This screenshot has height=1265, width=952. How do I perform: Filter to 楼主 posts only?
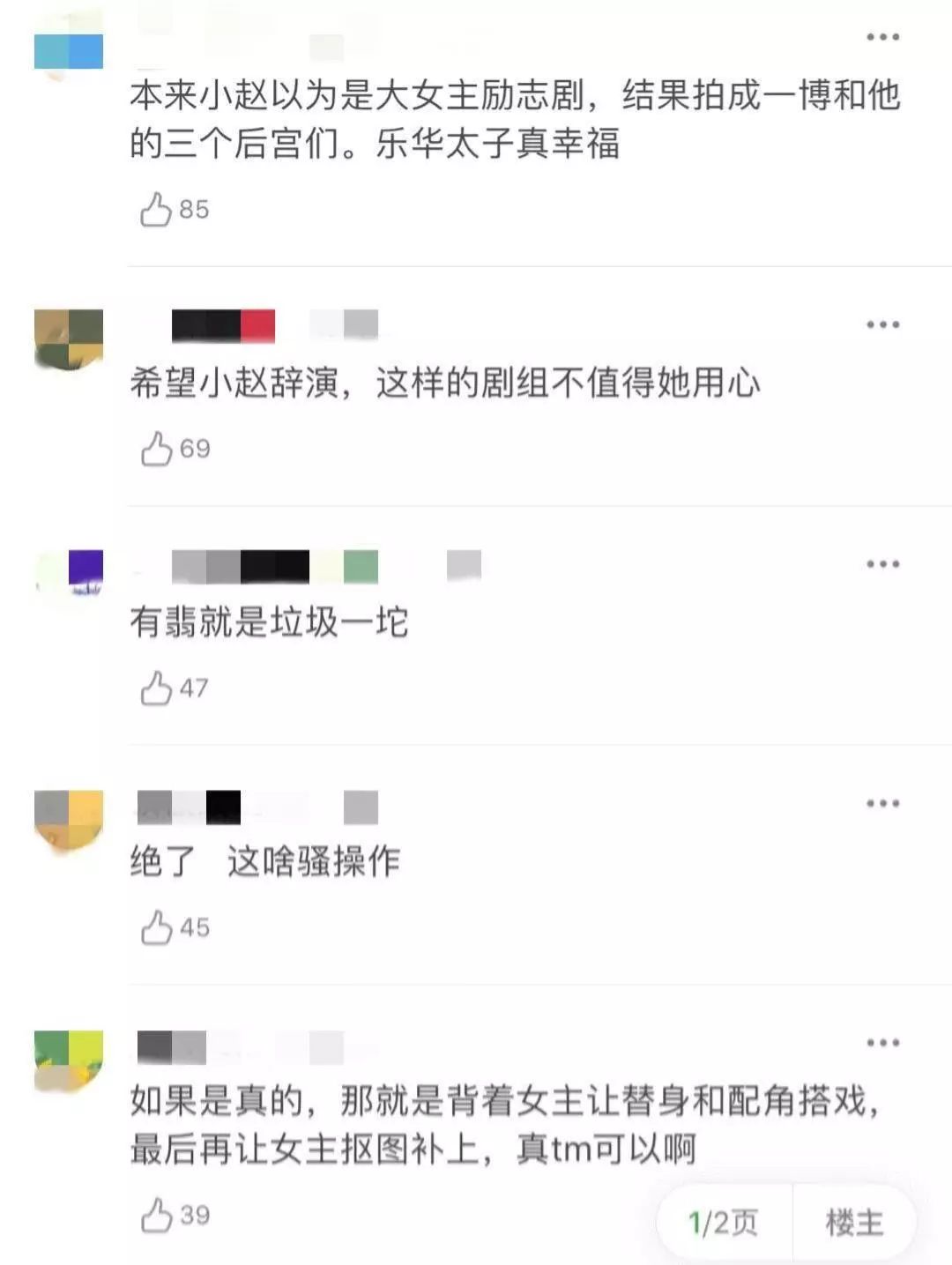coord(853,1223)
